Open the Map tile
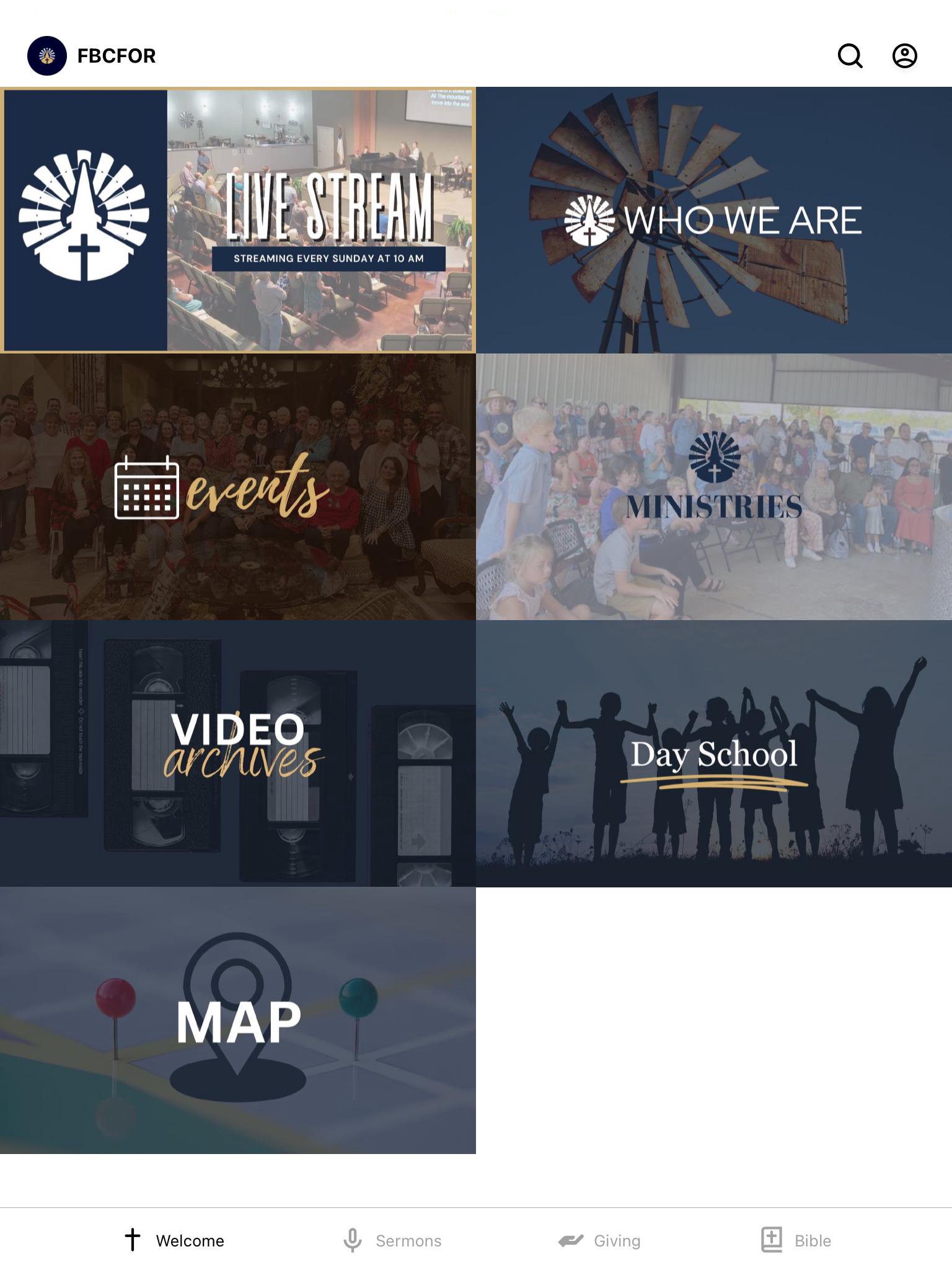 coord(238,1020)
